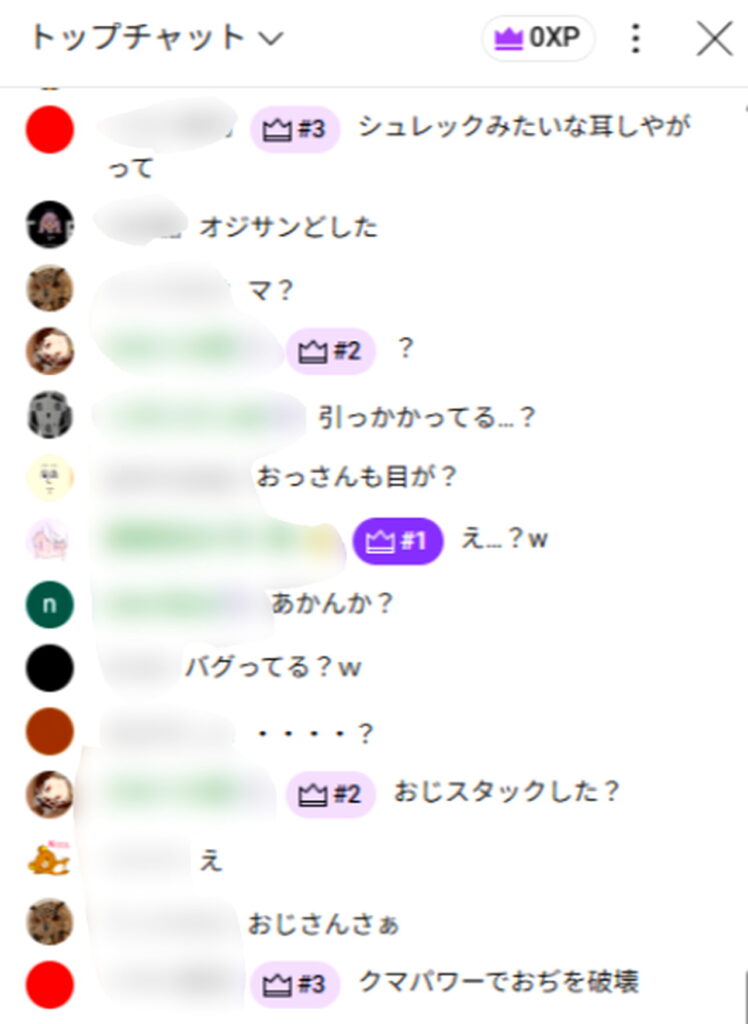Image resolution: width=748 pixels, height=1024 pixels.
Task: Open the chat overflow menu
Action: [635, 38]
